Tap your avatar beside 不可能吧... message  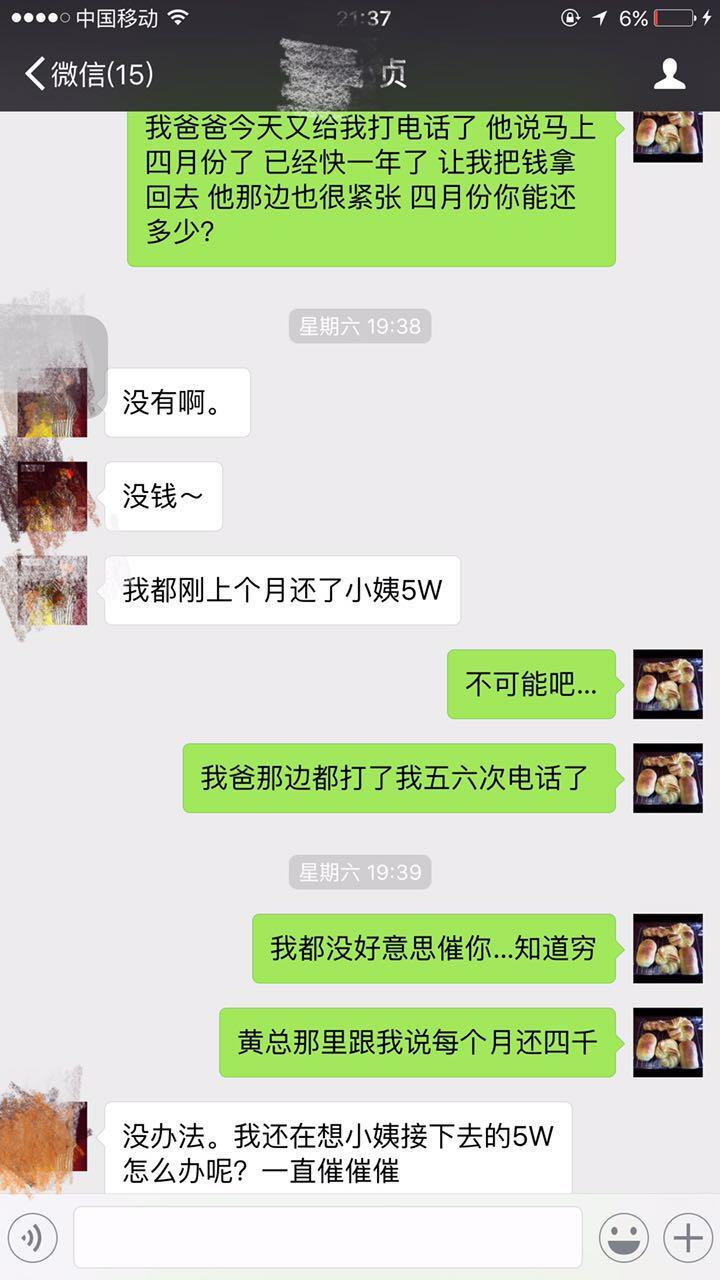tap(667, 684)
